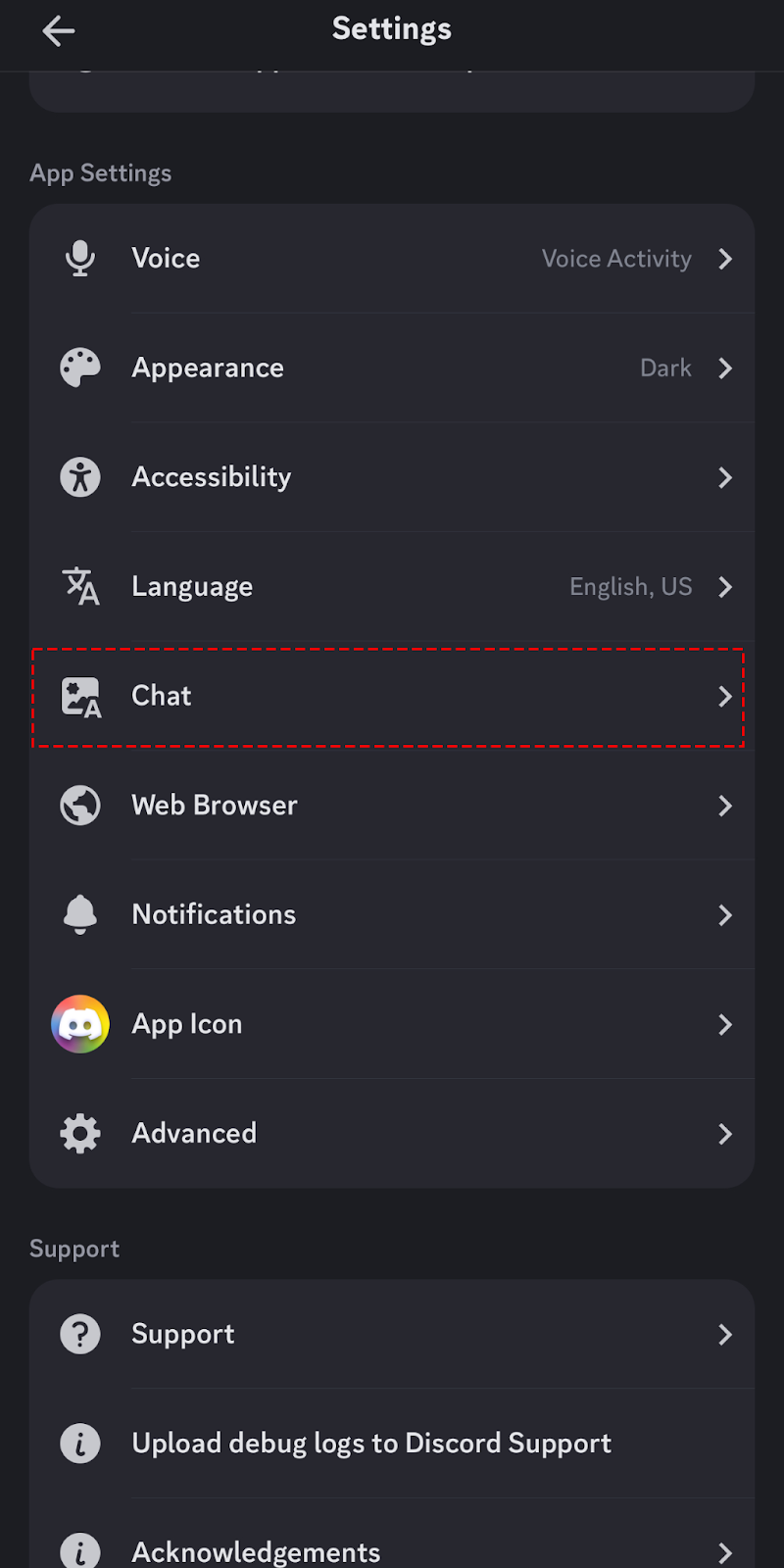Tap the back arrow to leave Settings
This screenshot has width=784, height=1568.
(x=58, y=30)
